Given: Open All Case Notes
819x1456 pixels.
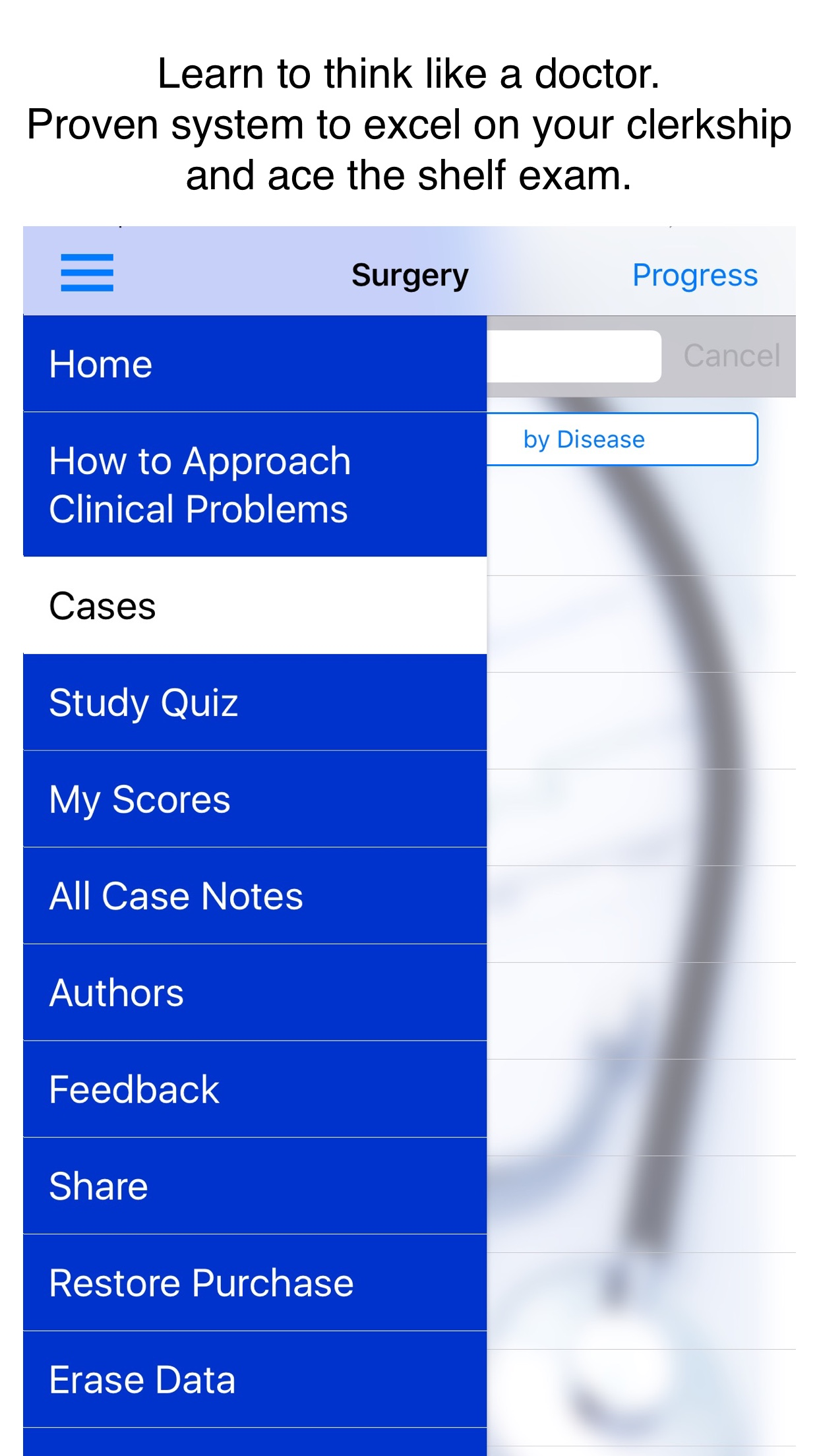Looking at the screenshot, I should pyautogui.click(x=255, y=896).
